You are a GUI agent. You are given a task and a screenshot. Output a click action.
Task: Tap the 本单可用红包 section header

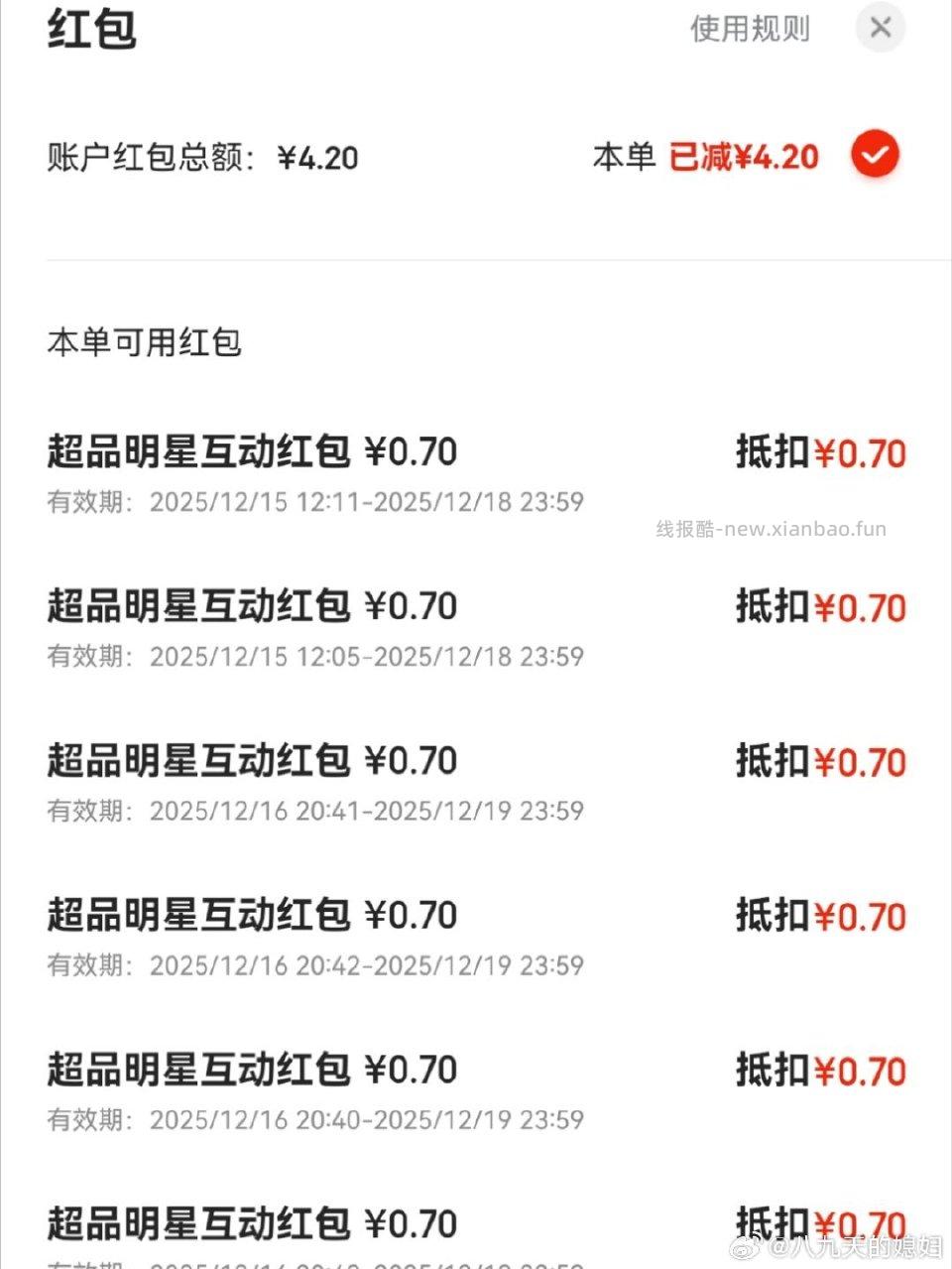(x=145, y=342)
